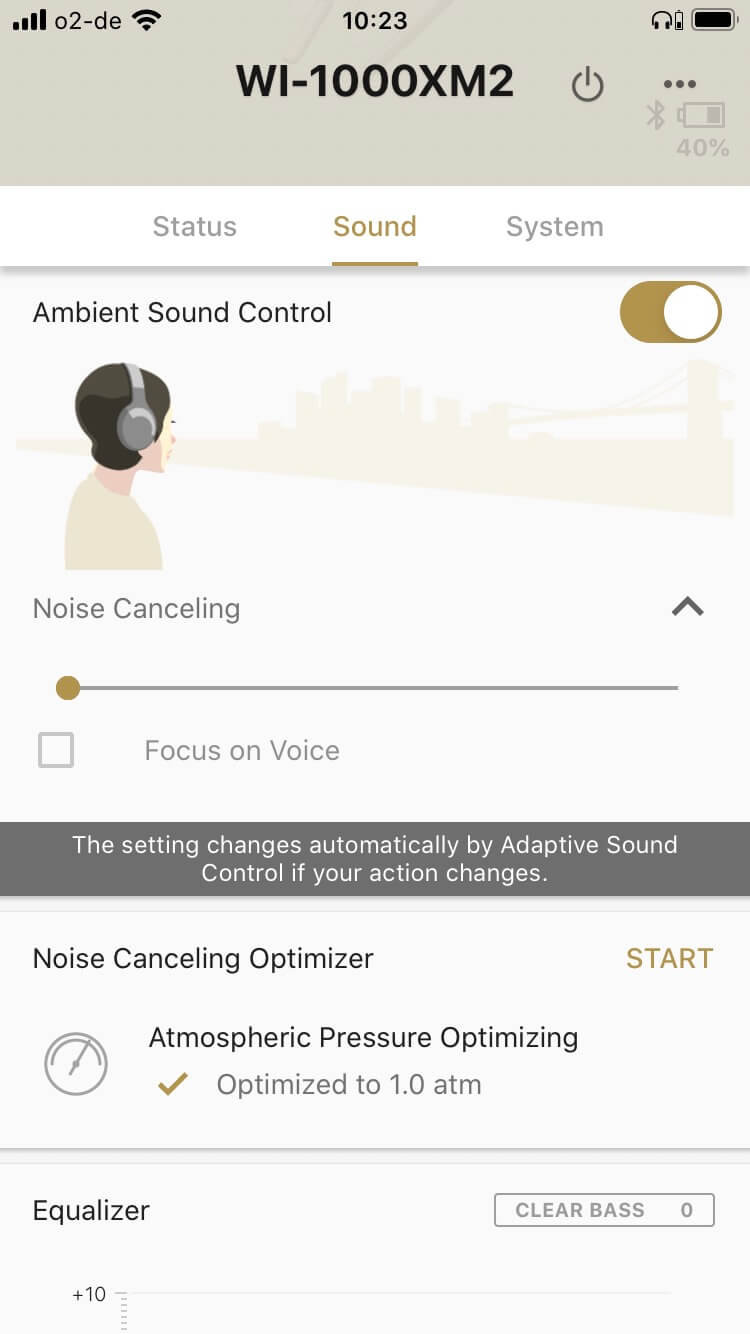
Task: Turn off Ambient Sound Control
Action: [x=670, y=312]
